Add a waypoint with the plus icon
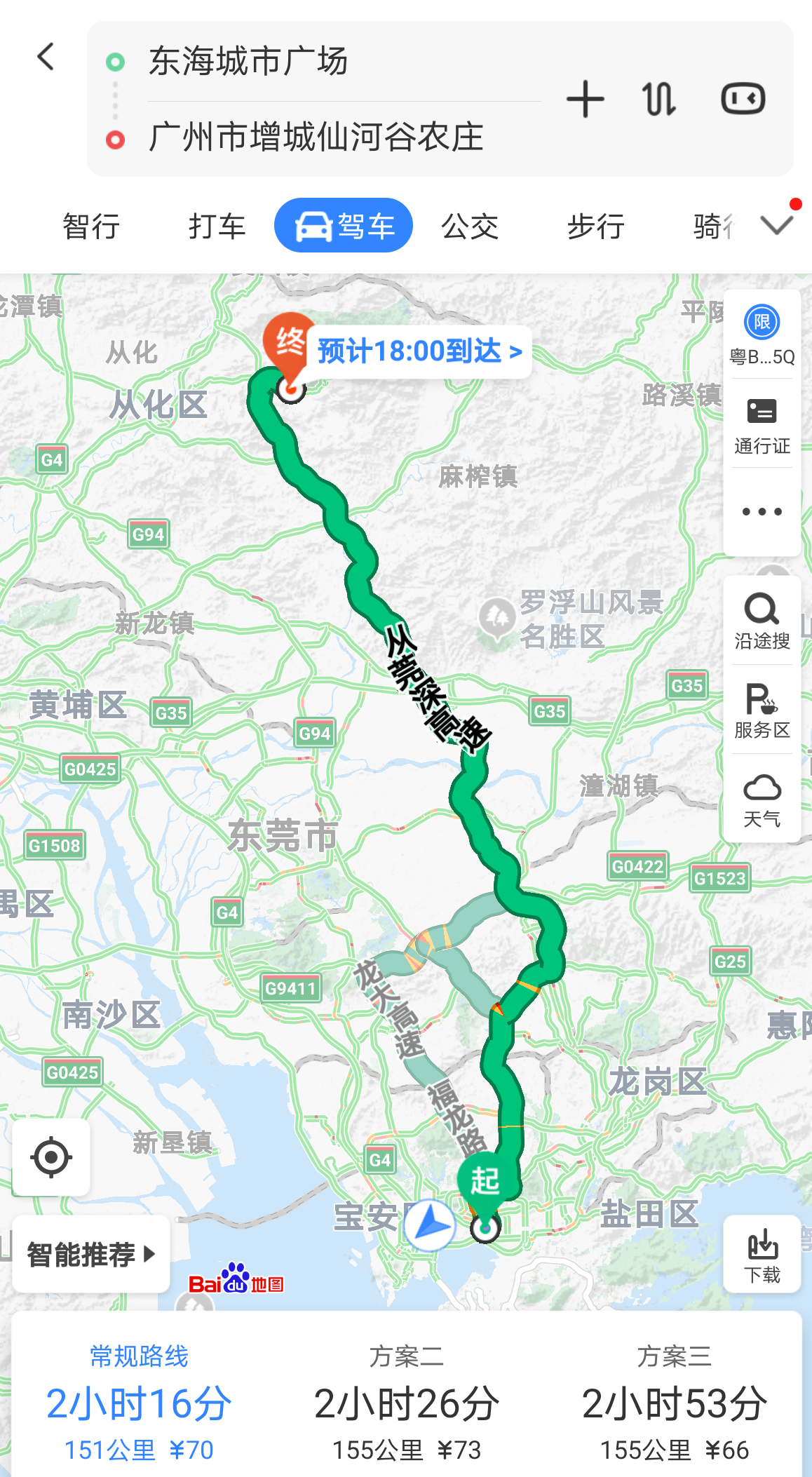812x1477 pixels. [585, 99]
